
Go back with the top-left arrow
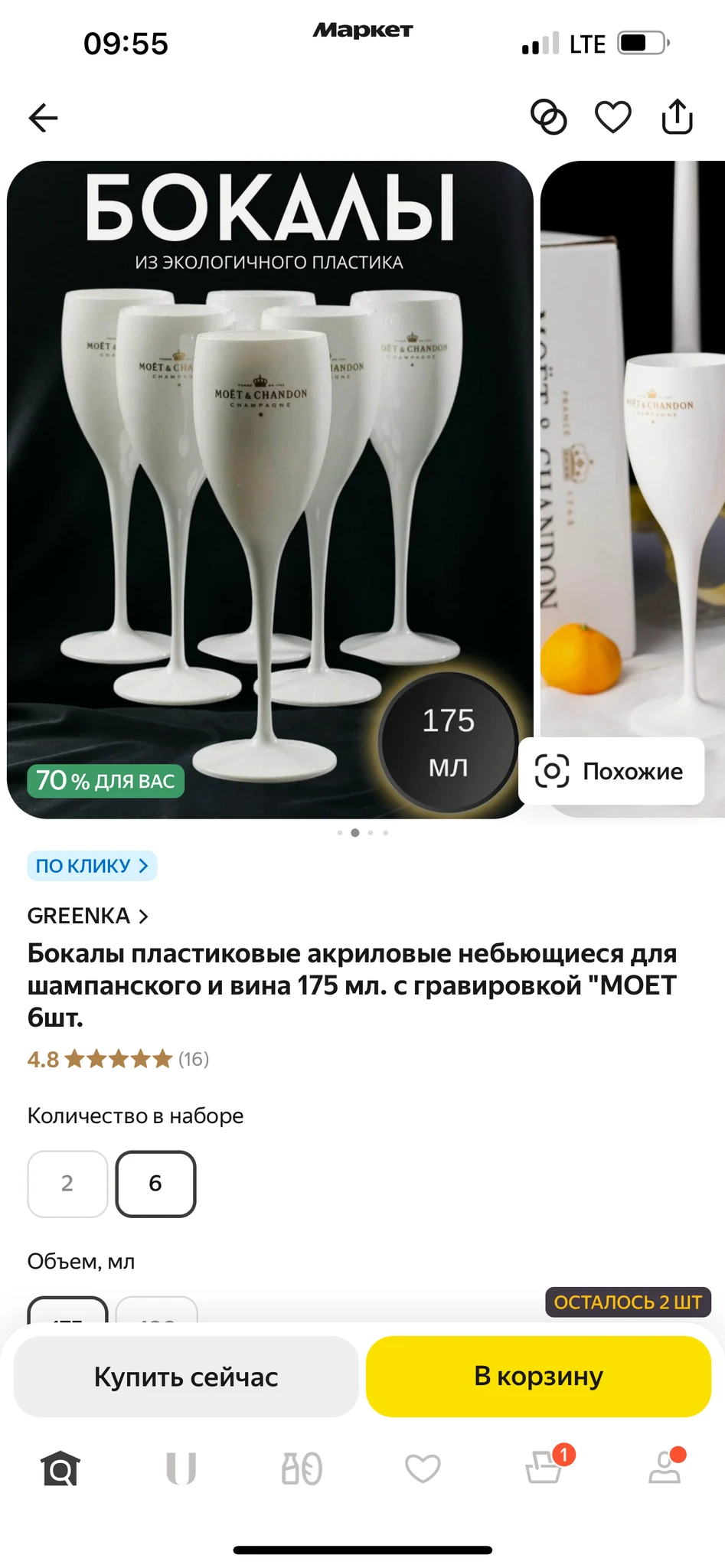(44, 118)
